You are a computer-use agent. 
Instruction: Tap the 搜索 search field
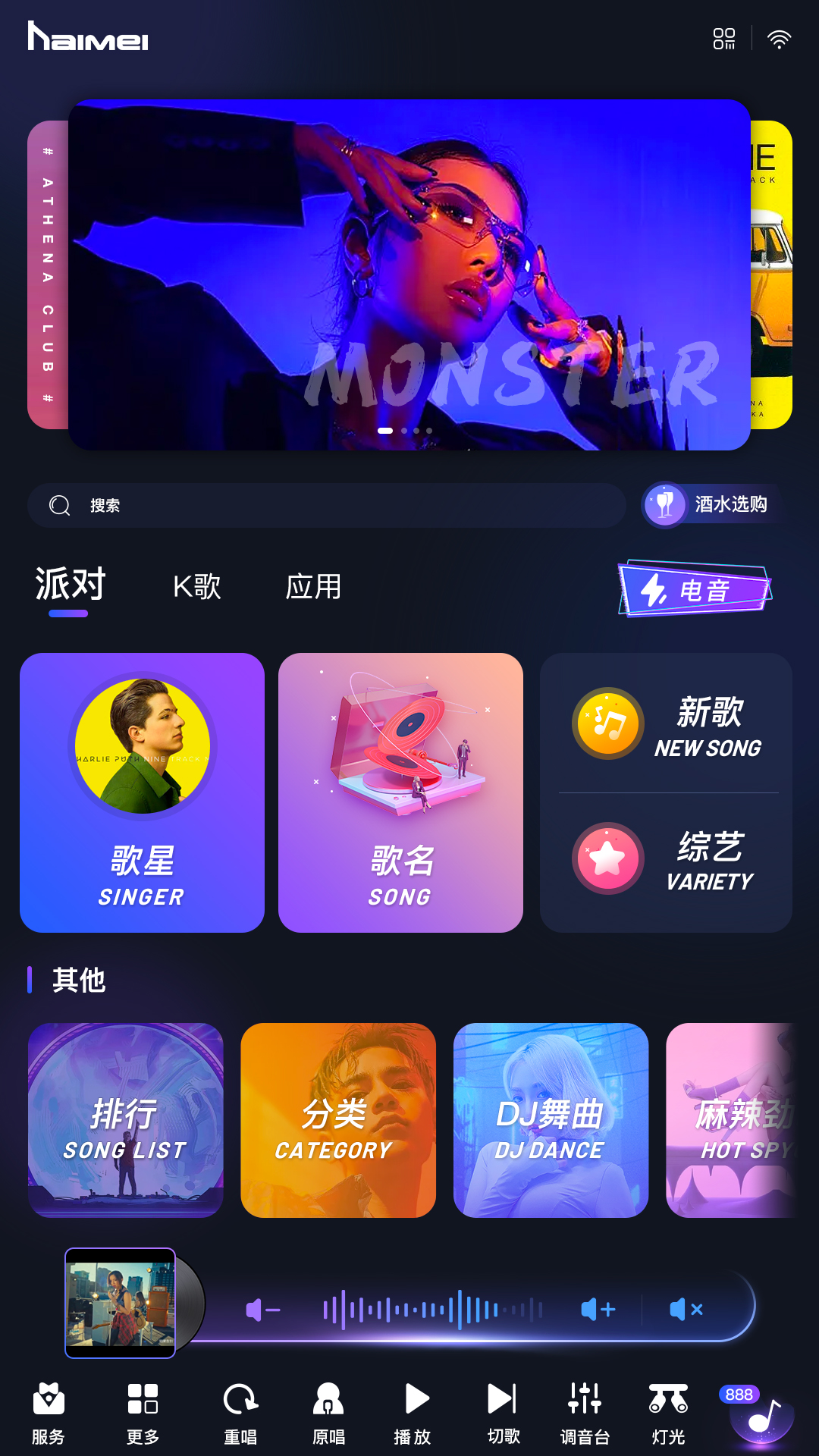[x=326, y=505]
